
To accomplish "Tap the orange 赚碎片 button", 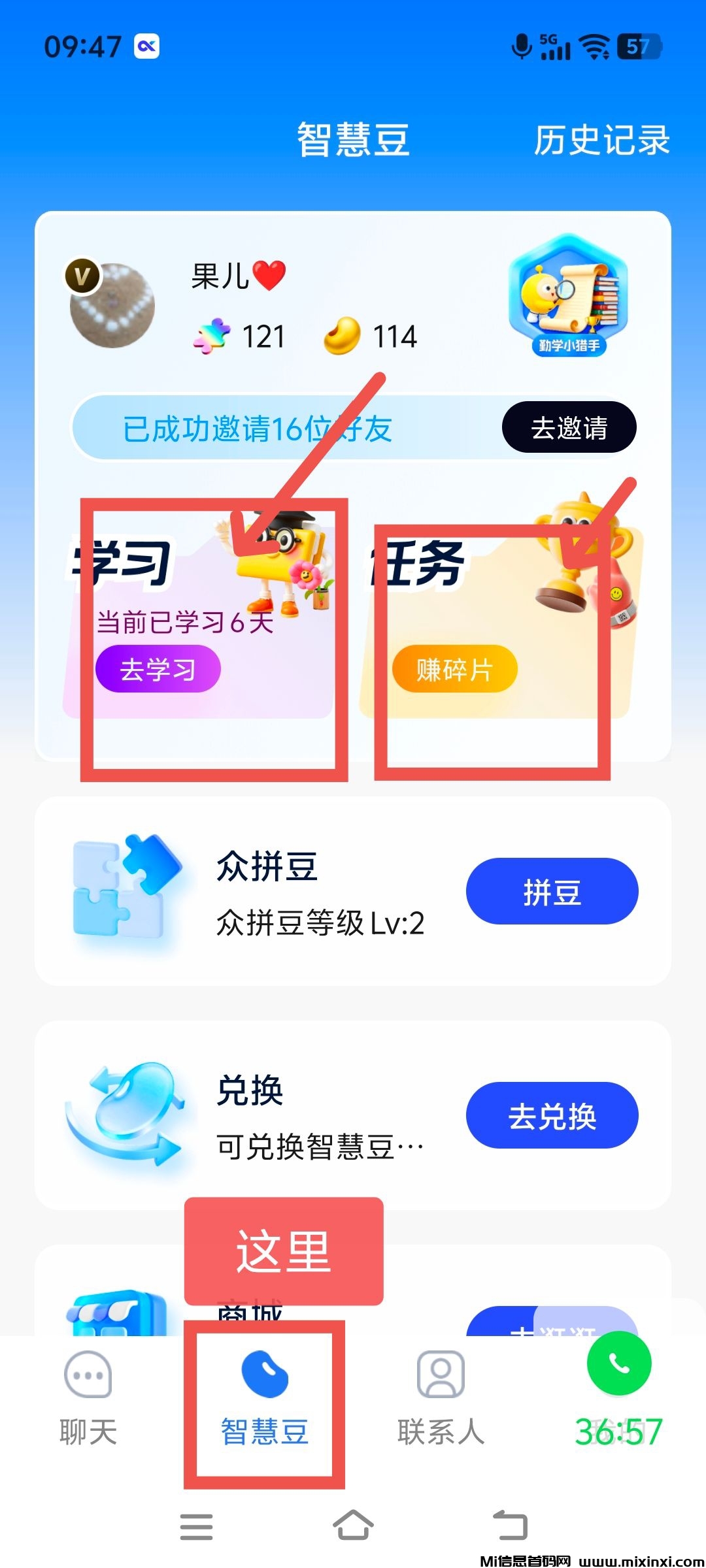I will 454,669.
